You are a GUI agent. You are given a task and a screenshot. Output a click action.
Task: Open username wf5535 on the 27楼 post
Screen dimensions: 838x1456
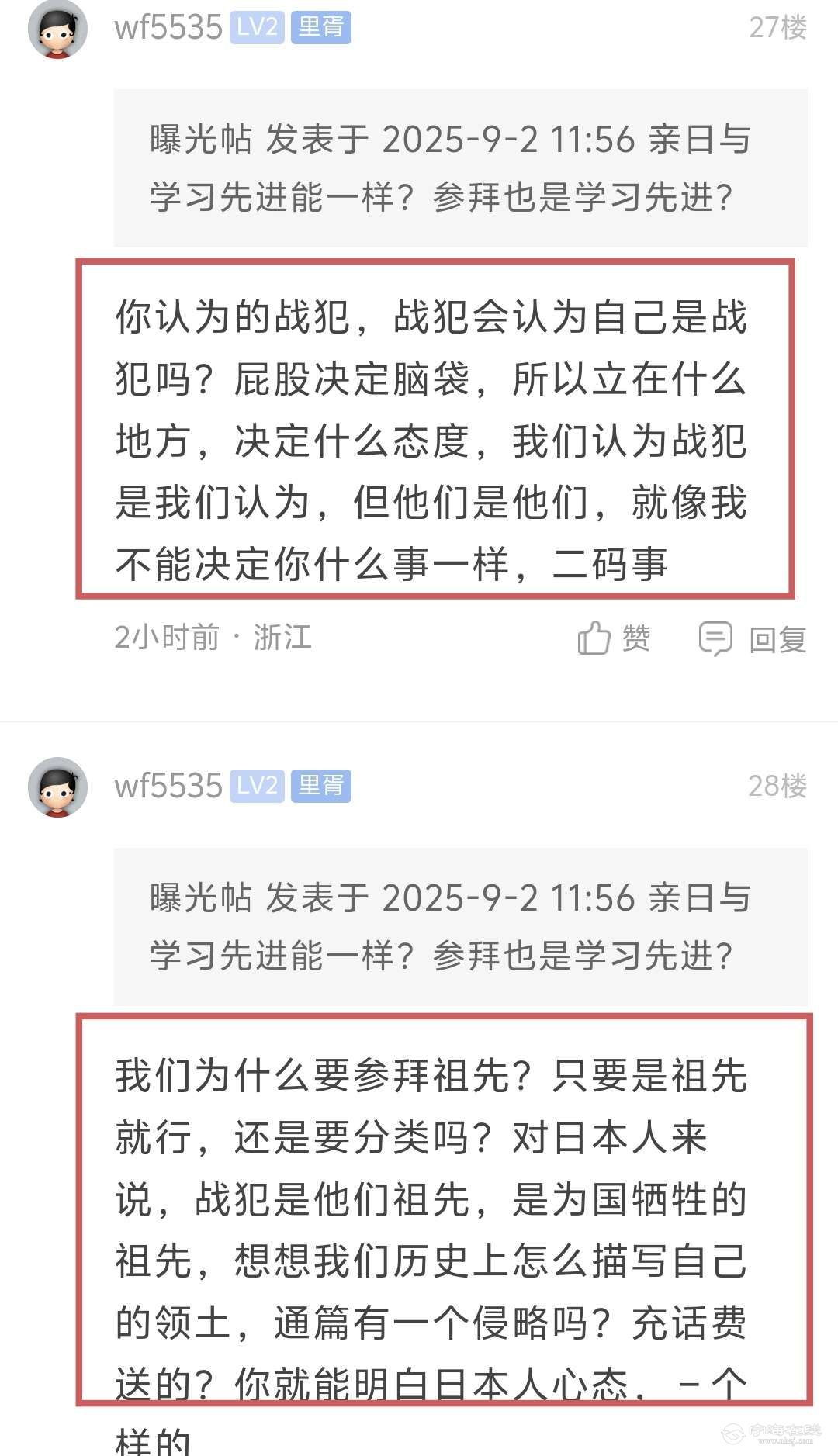pyautogui.click(x=168, y=28)
